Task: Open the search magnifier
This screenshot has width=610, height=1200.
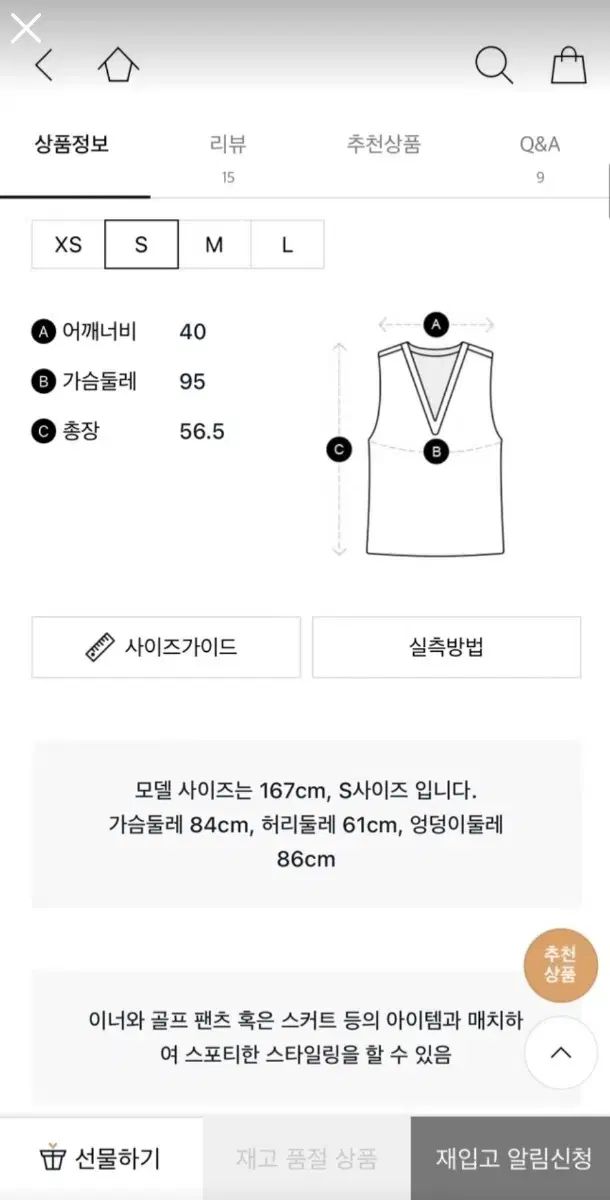Action: point(492,66)
